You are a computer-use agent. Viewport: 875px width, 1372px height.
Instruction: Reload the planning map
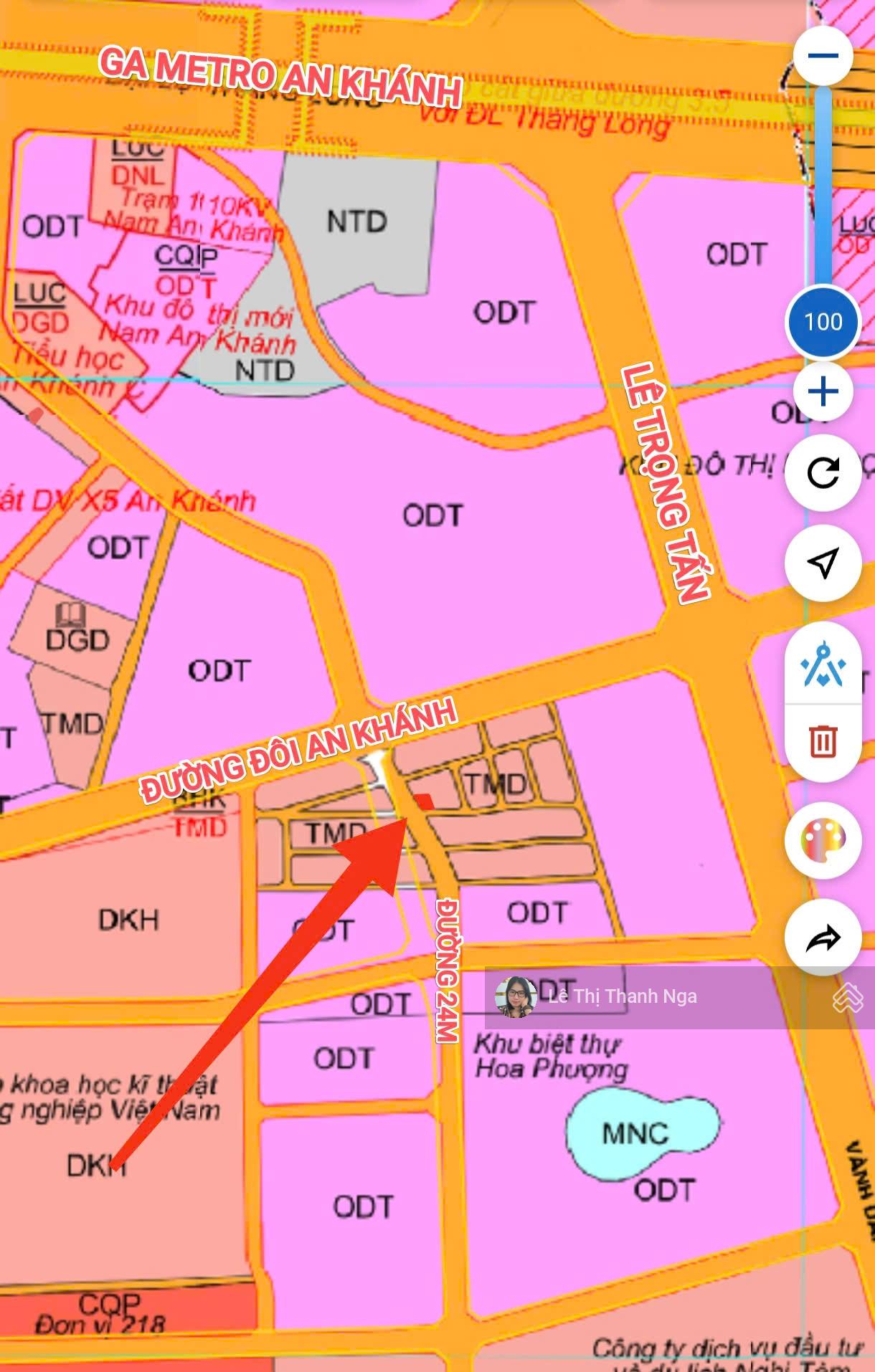click(823, 473)
